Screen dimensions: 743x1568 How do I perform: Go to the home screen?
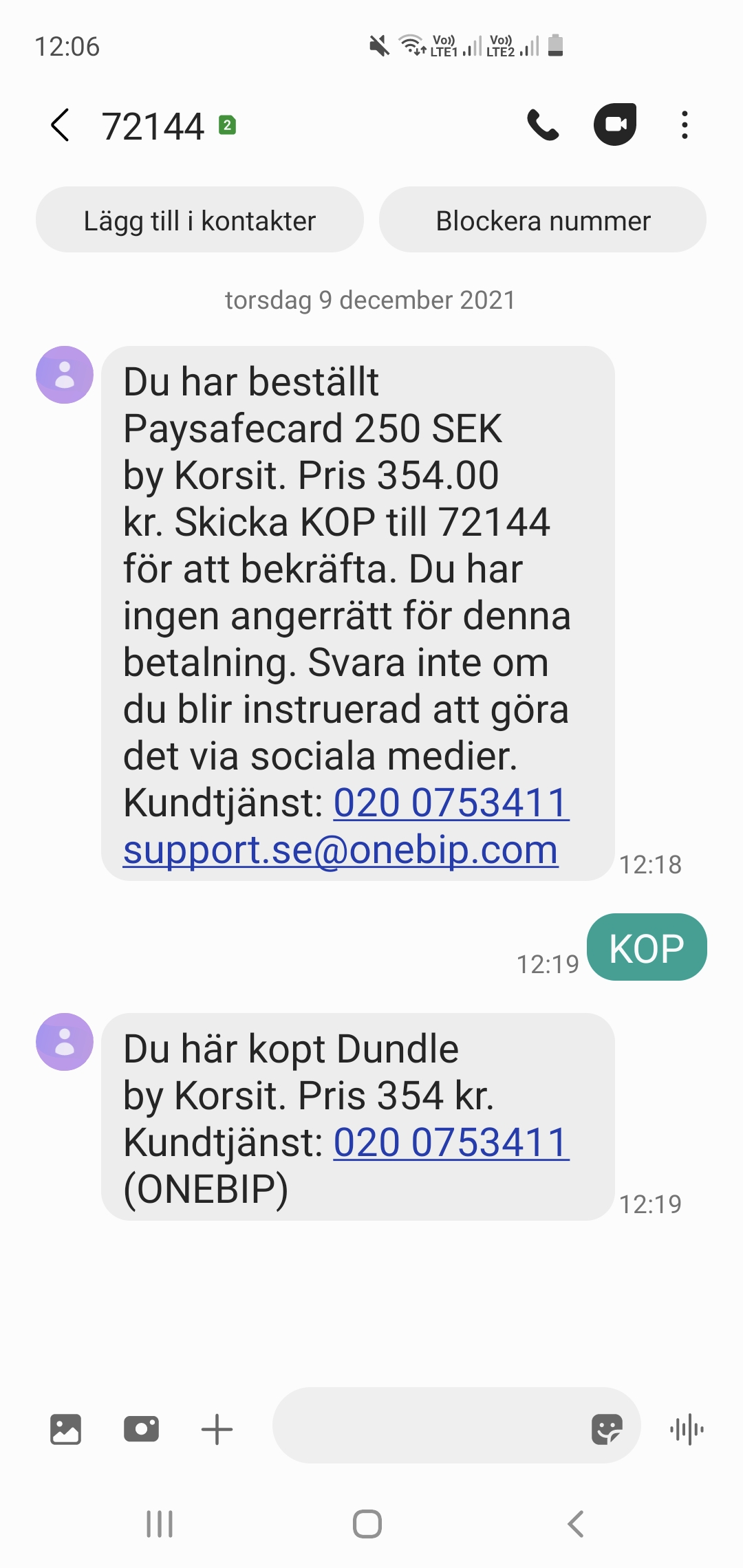tap(367, 1524)
